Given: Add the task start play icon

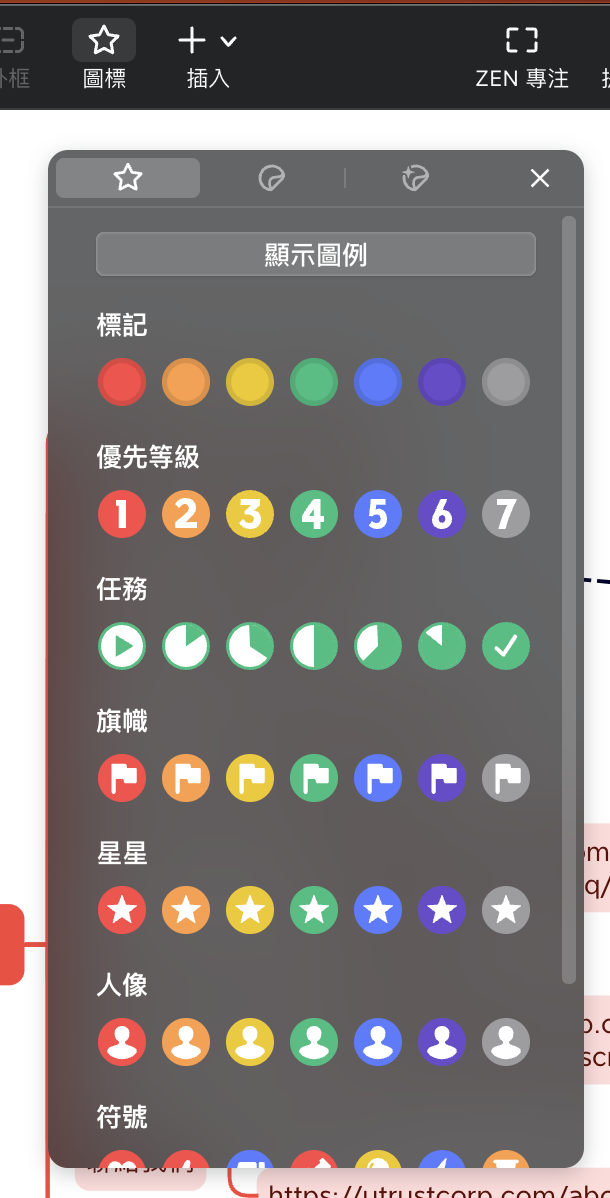Looking at the screenshot, I should pyautogui.click(x=122, y=646).
